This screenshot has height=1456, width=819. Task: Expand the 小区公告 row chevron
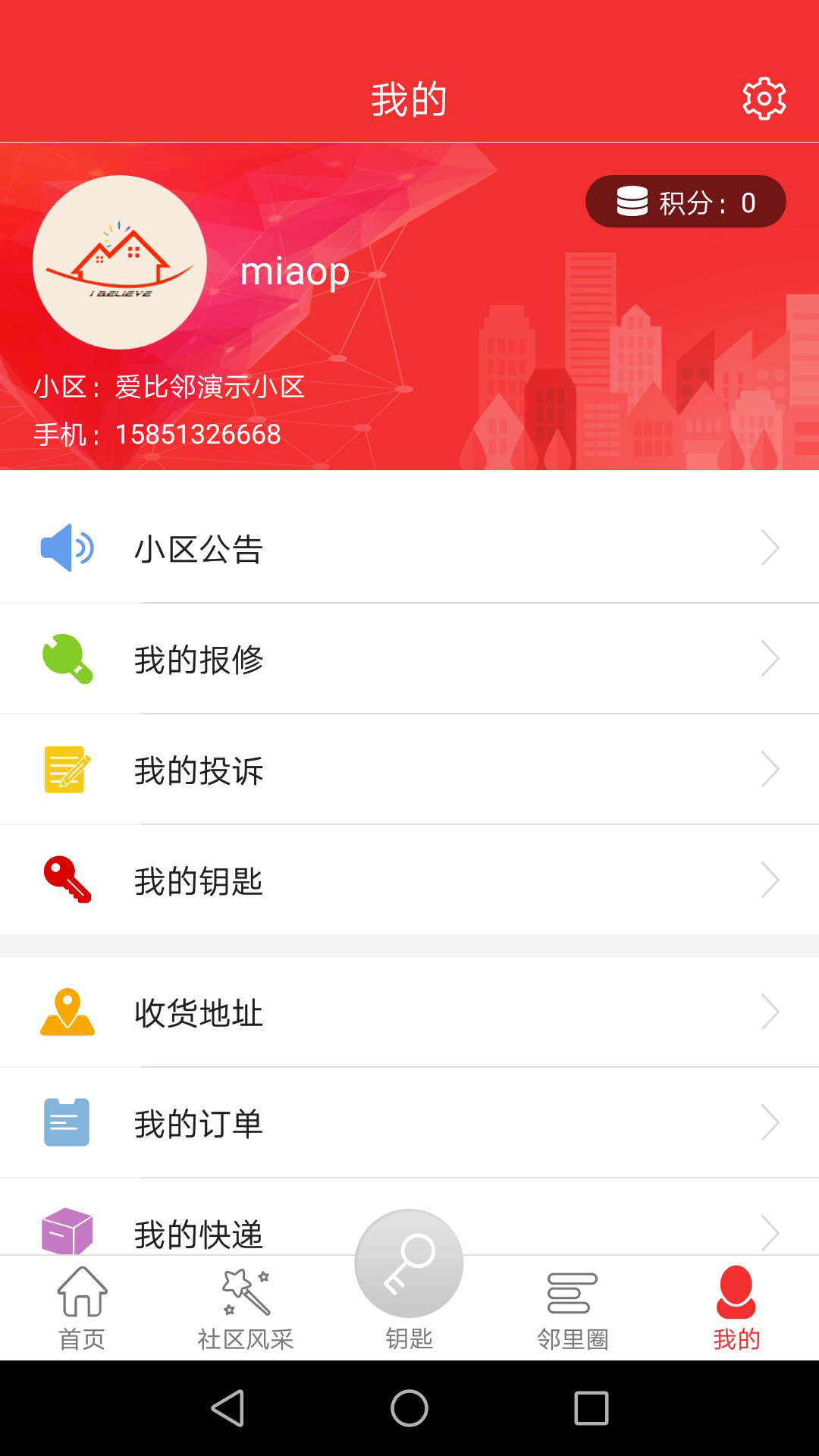pyautogui.click(x=771, y=547)
